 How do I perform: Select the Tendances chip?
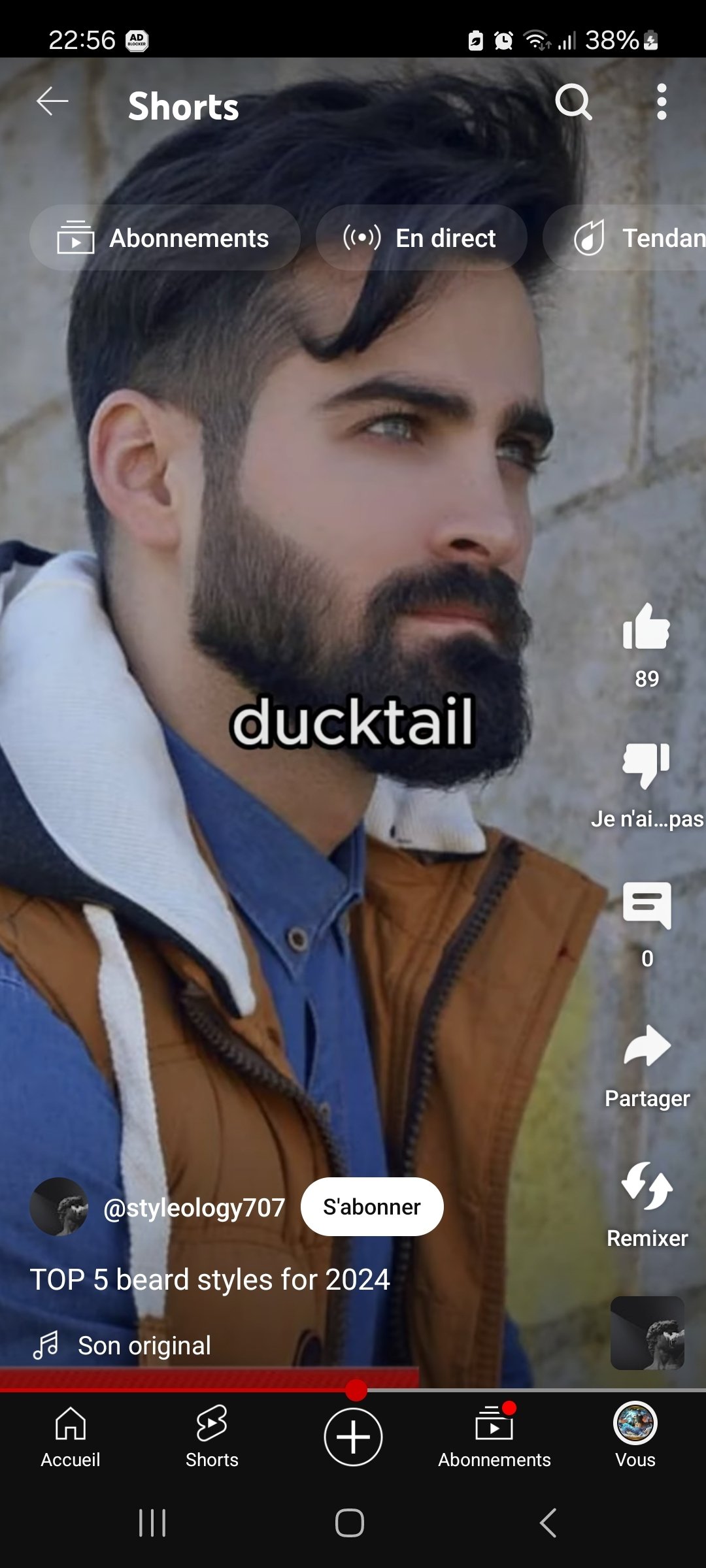[625, 238]
